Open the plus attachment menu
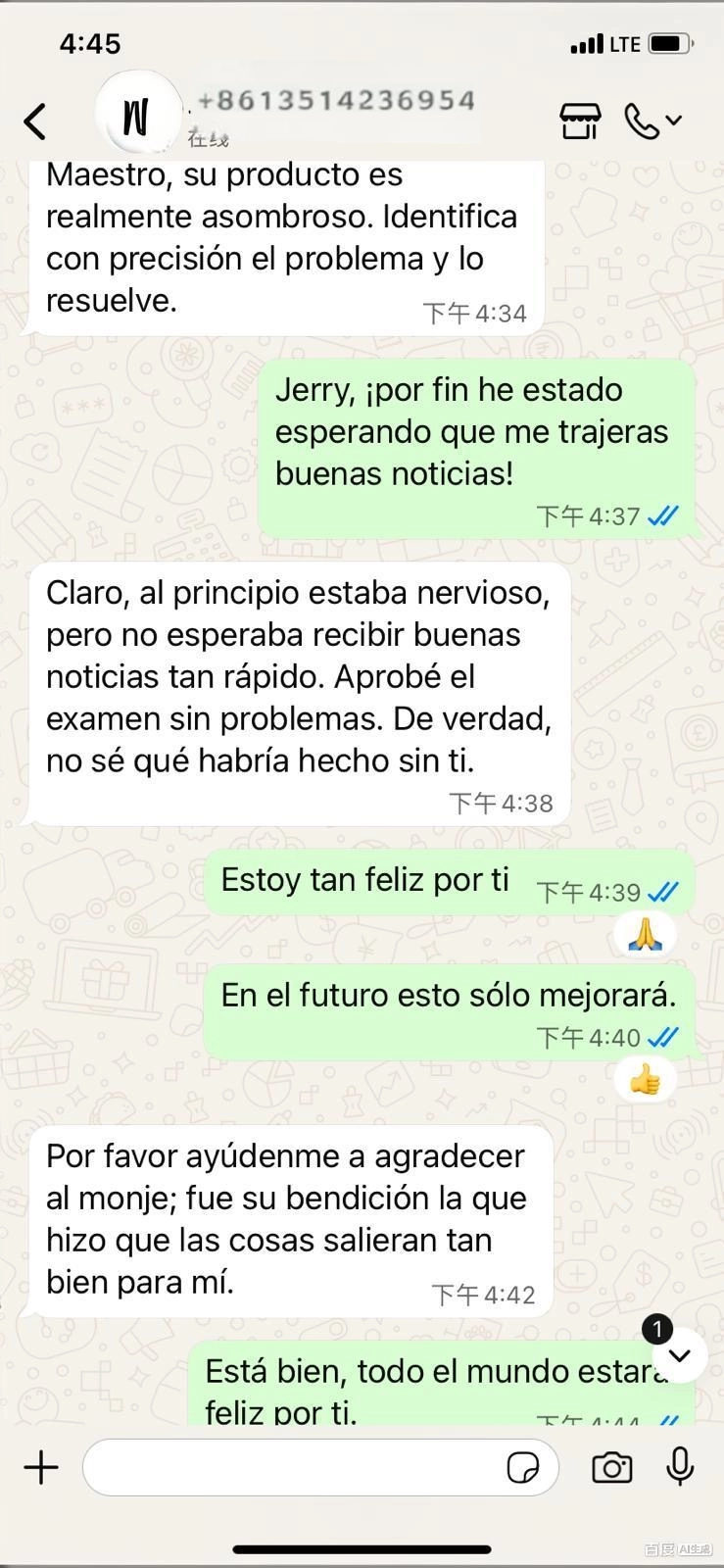 41,1467
